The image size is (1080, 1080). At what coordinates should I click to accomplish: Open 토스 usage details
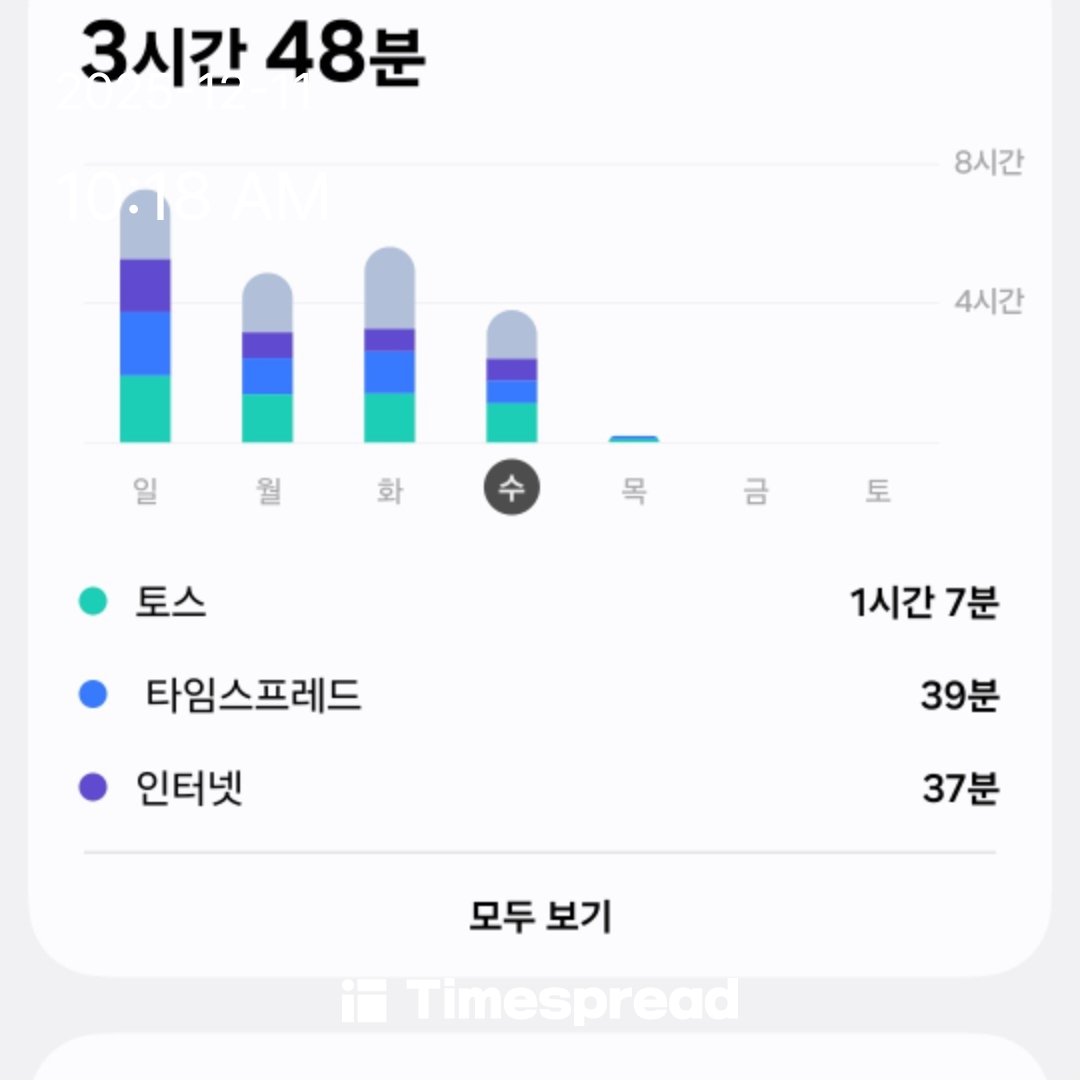540,603
